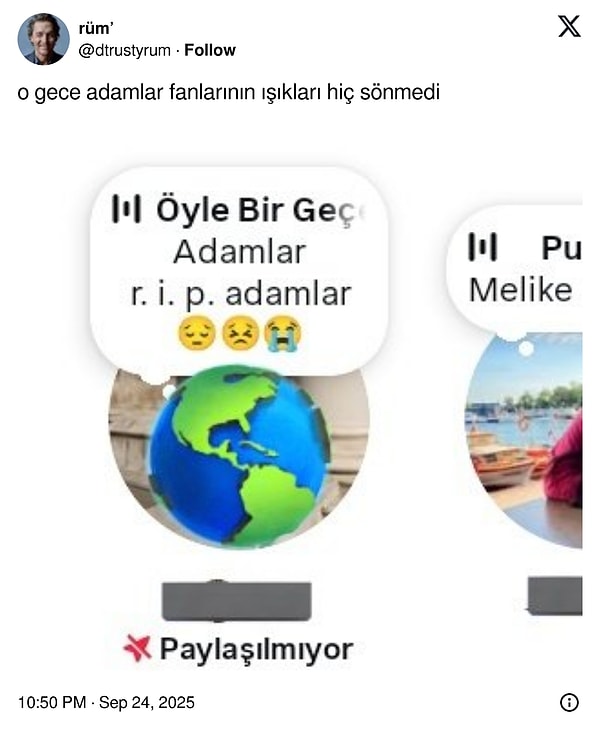The height and width of the screenshot is (733, 600).
Task: Follow the @dtrustyrum account
Action: pyautogui.click(x=210, y=50)
